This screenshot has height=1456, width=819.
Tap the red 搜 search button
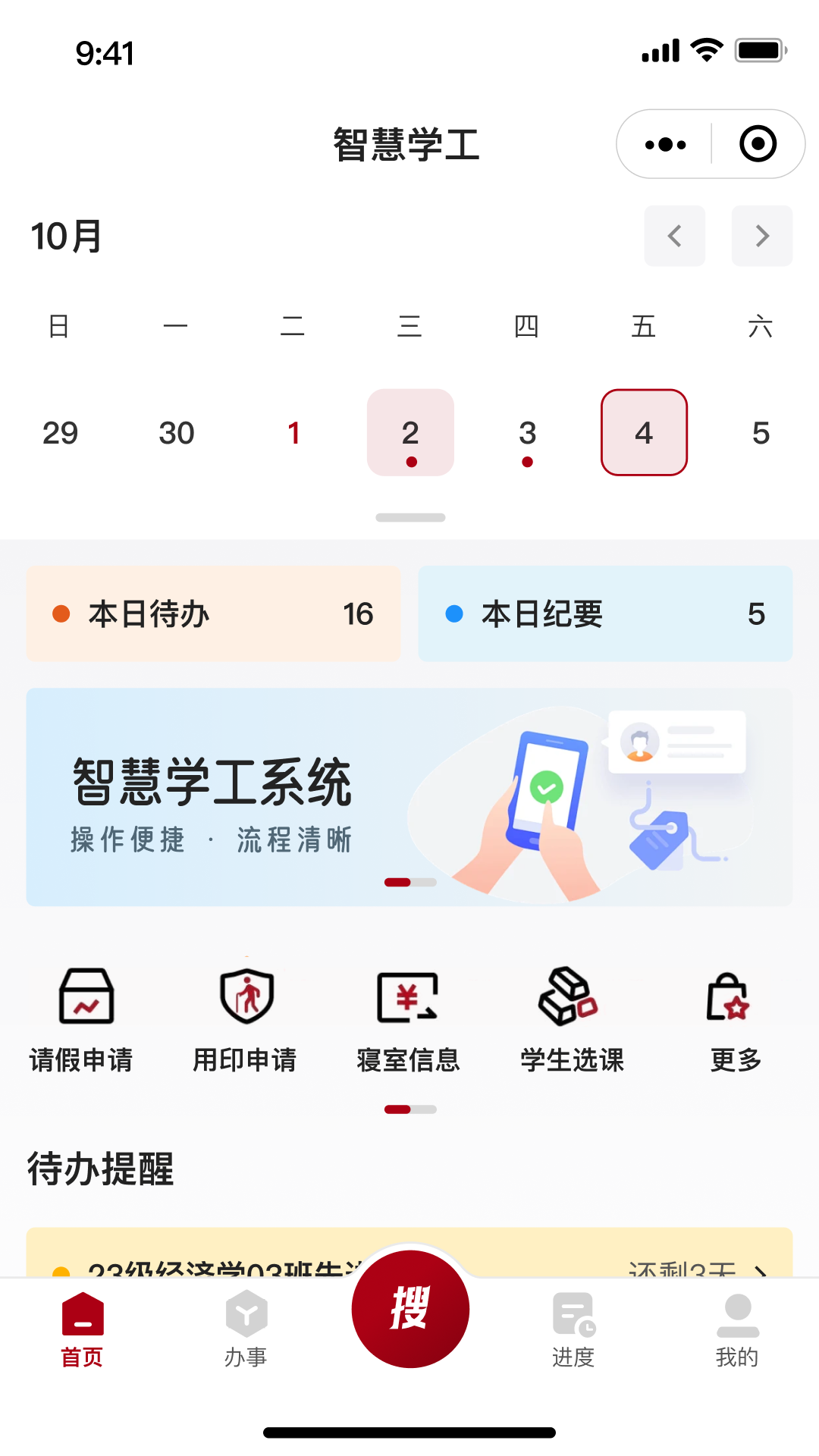click(x=409, y=1309)
